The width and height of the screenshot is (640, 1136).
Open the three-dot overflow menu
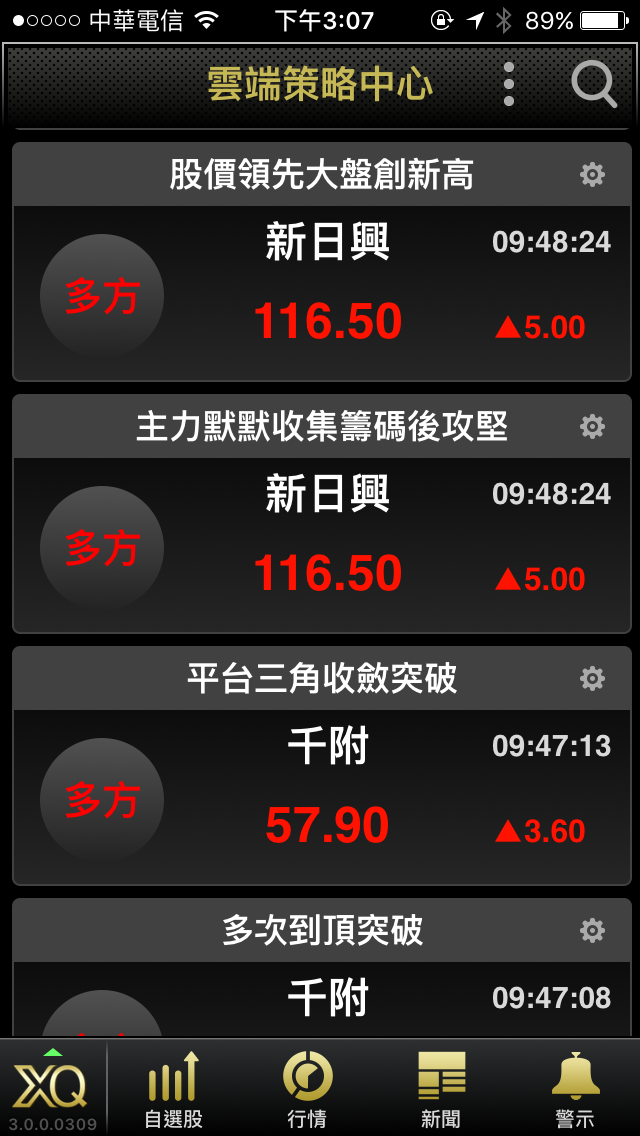tap(509, 84)
